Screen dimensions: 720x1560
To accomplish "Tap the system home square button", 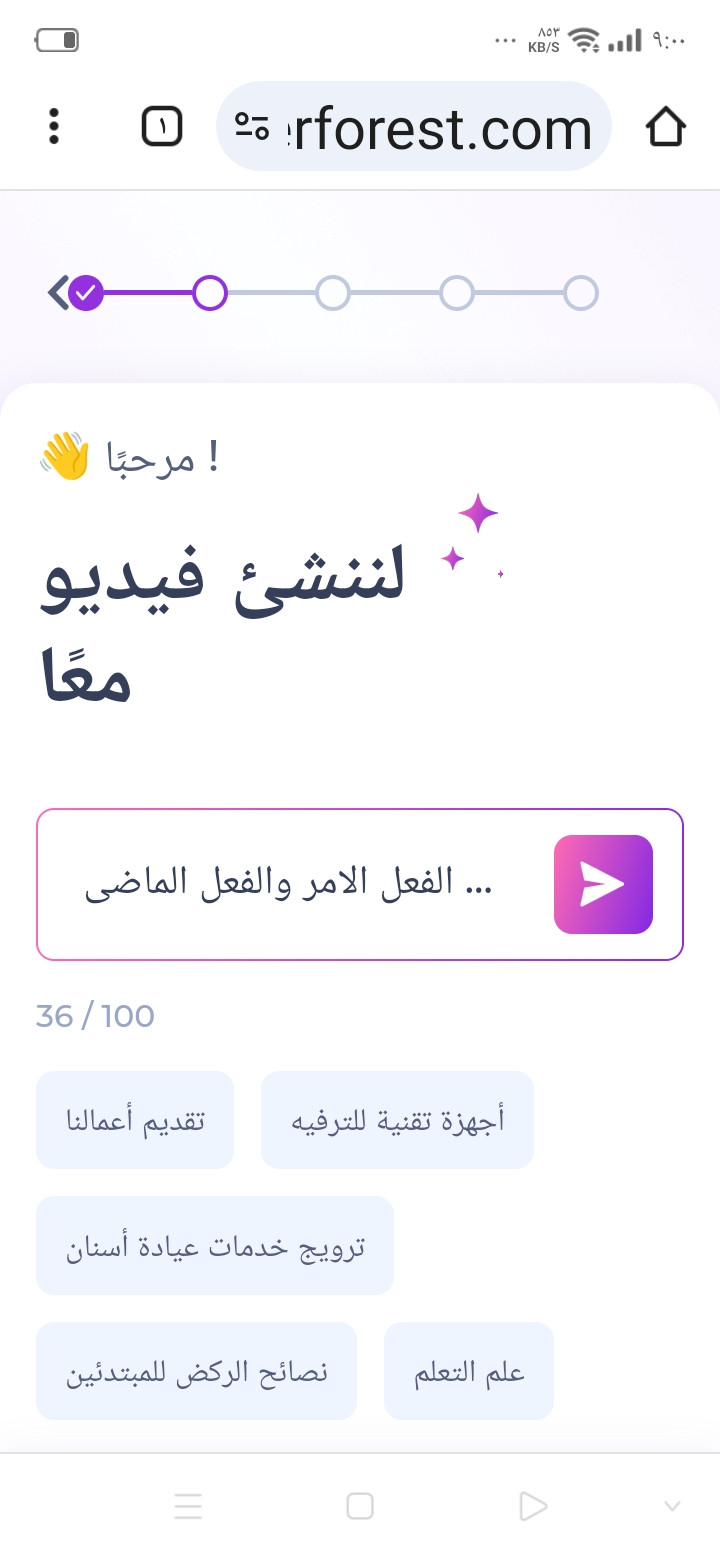I will click(x=360, y=1506).
